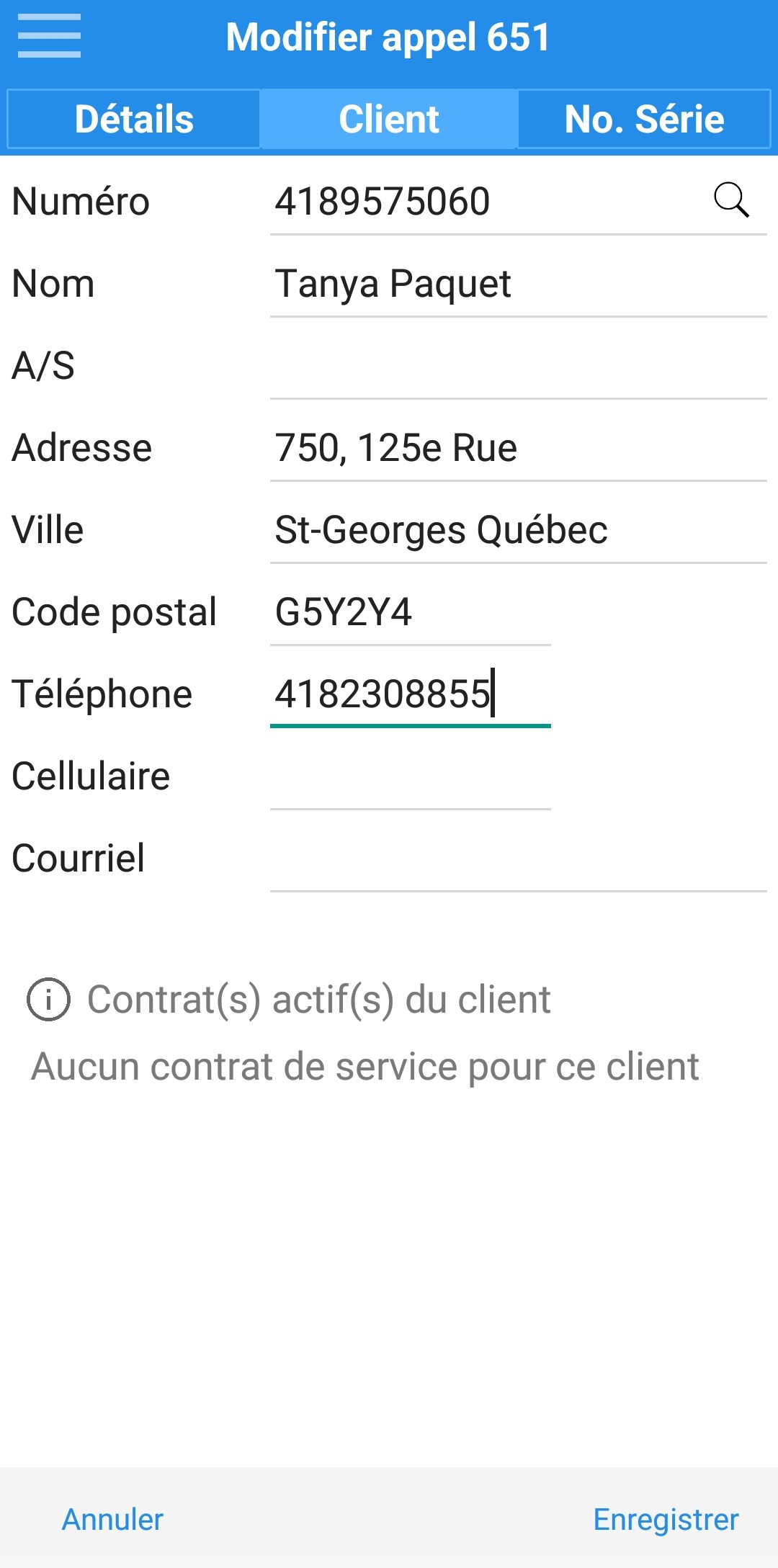
Task: Change the Ville field
Action: (518, 530)
